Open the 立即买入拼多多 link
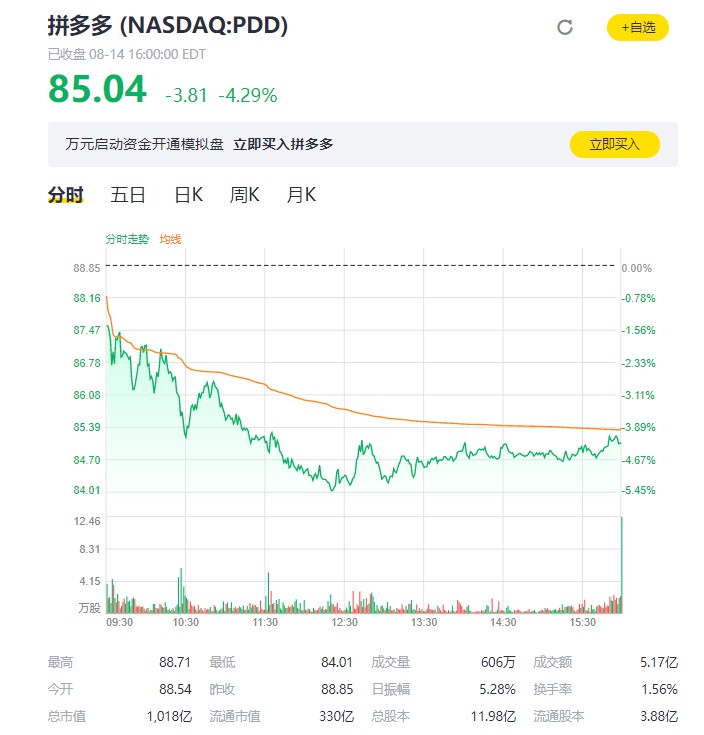704x735 pixels. click(x=283, y=144)
